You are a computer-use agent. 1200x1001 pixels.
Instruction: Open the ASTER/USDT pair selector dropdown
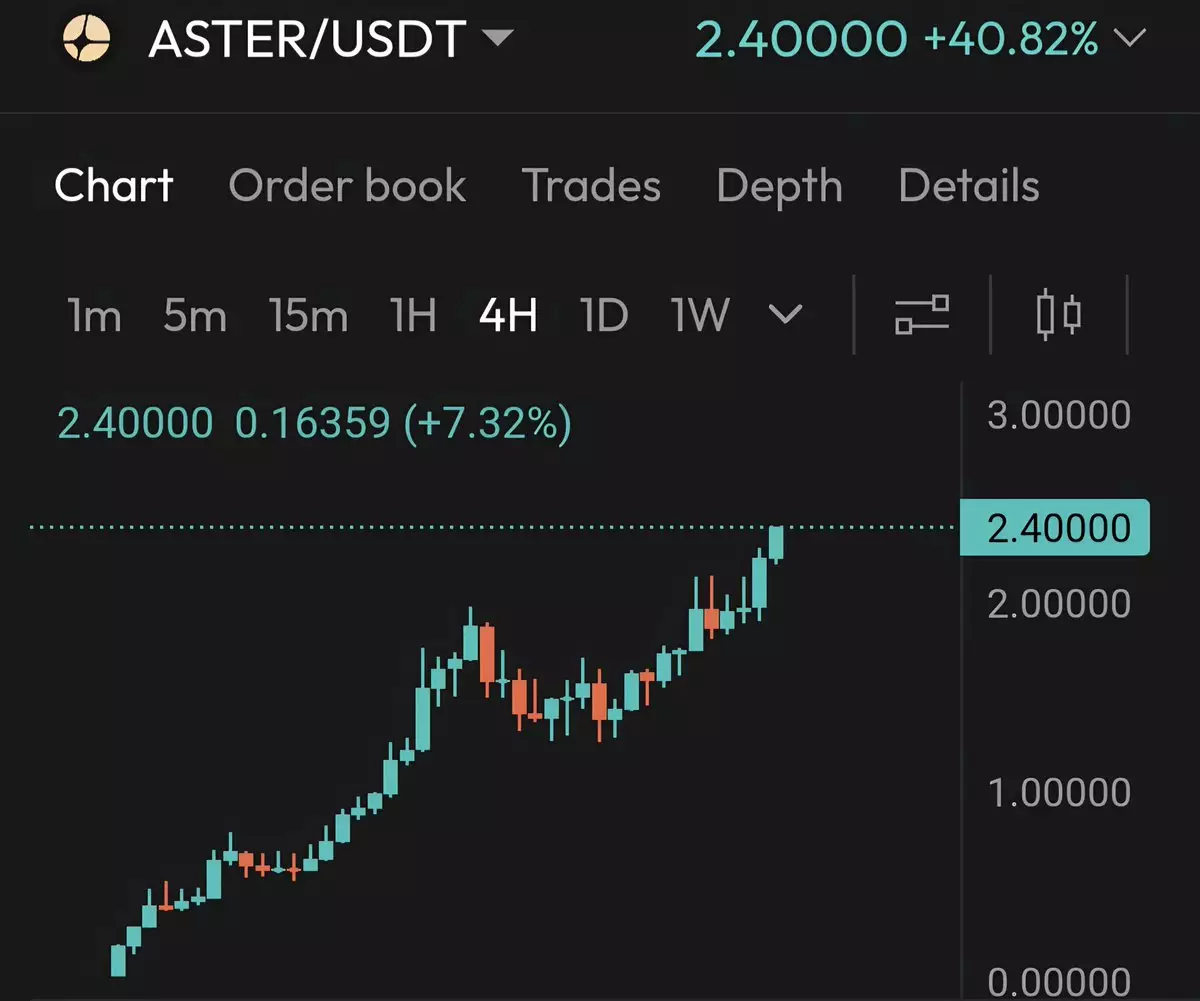(497, 39)
